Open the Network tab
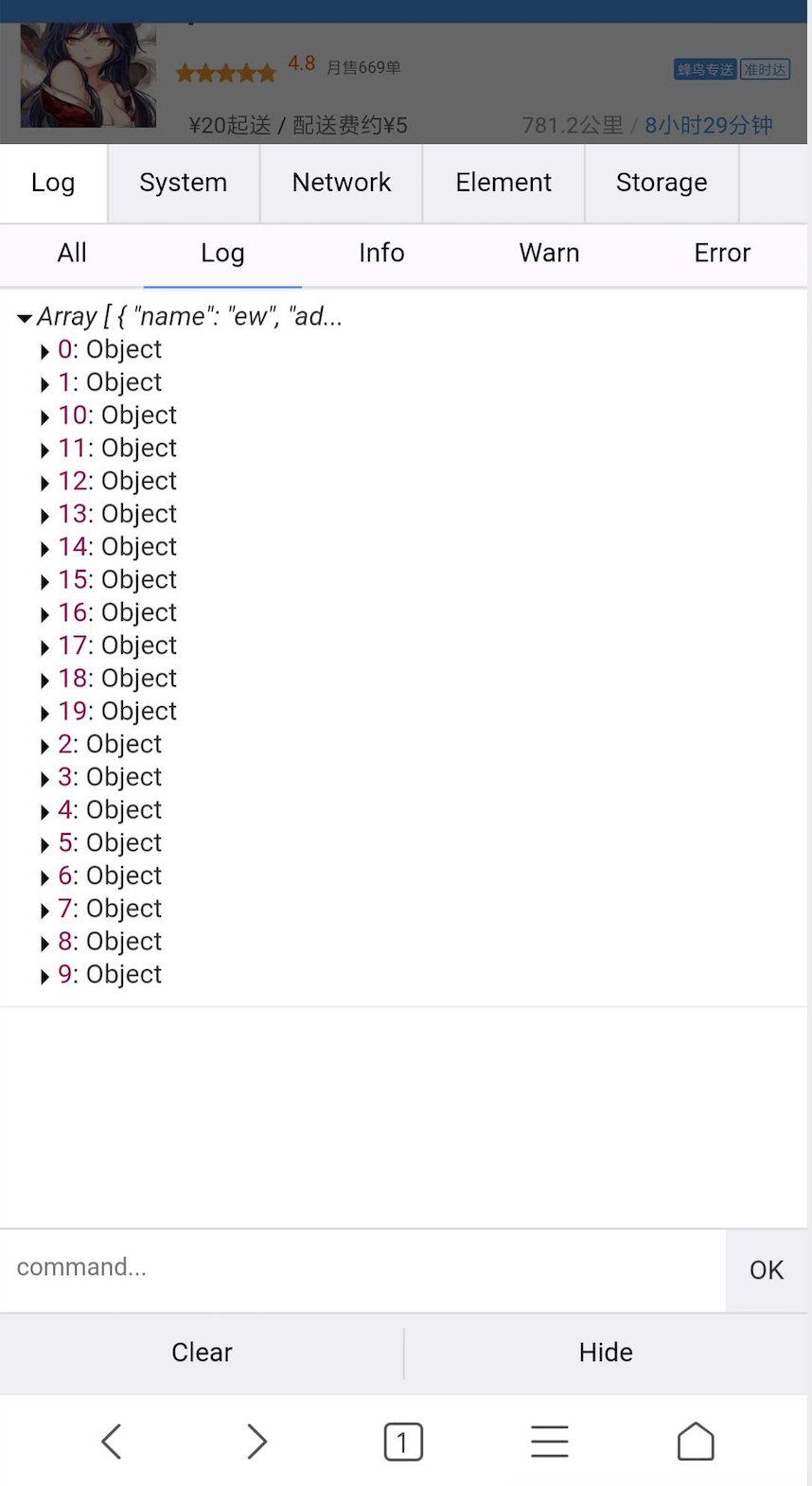 341,183
